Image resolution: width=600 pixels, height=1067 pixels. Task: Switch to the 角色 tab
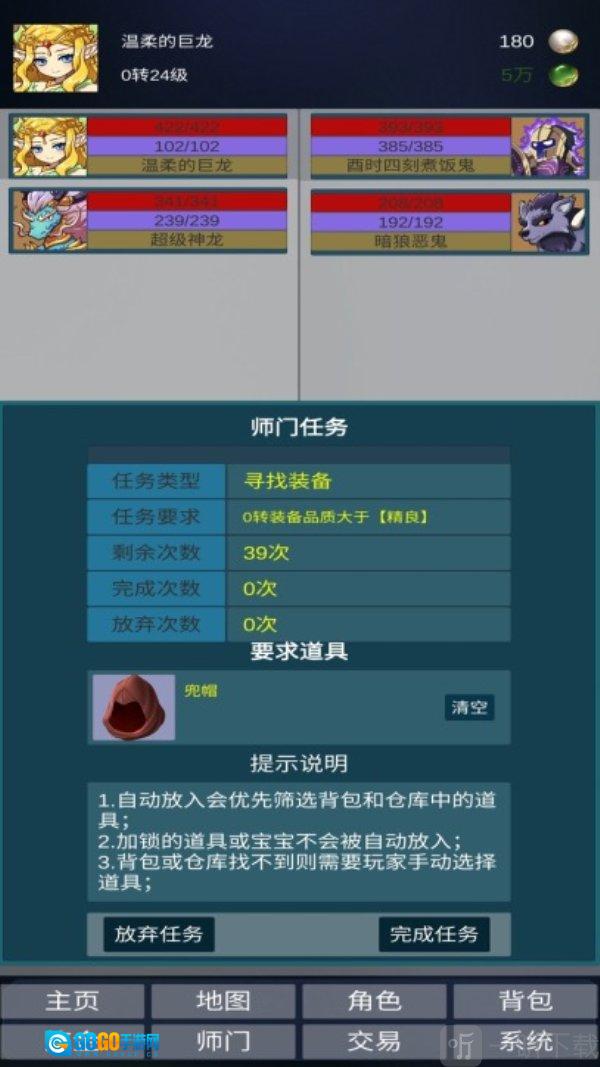[x=374, y=1000]
